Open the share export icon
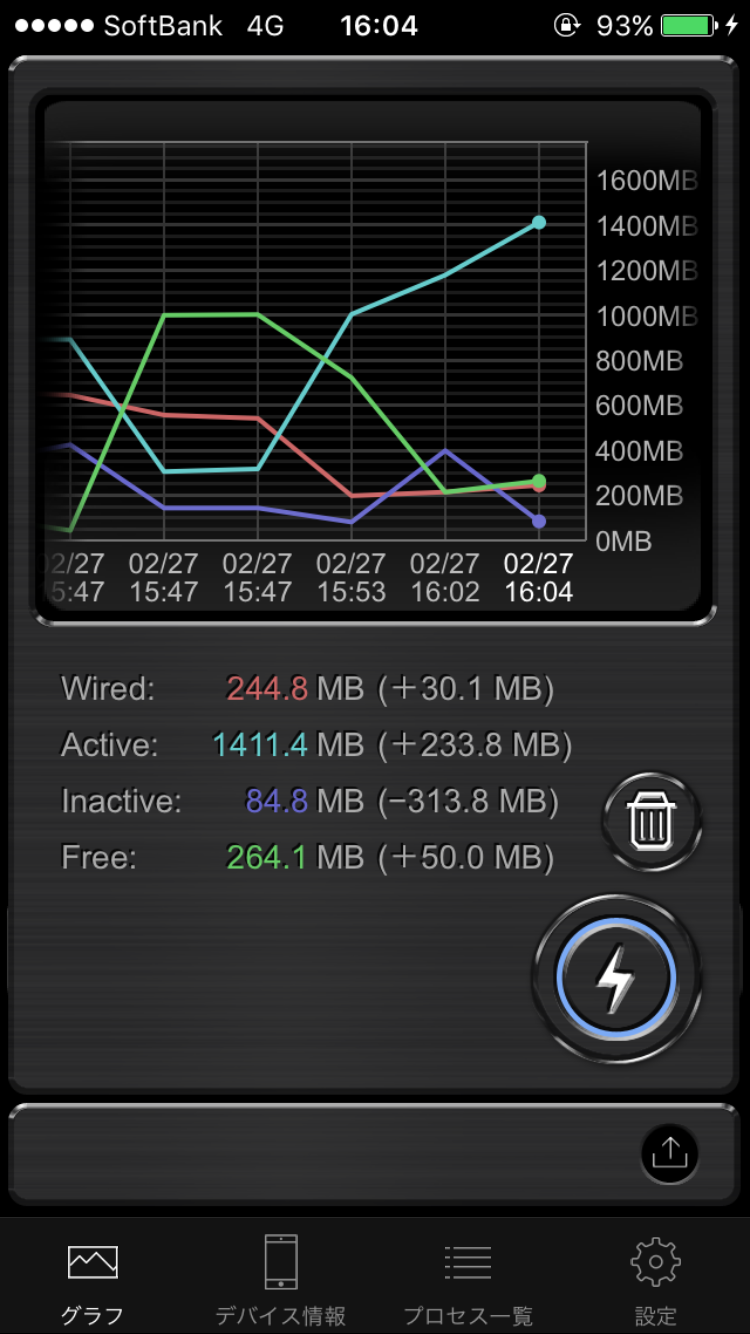 coord(669,1153)
